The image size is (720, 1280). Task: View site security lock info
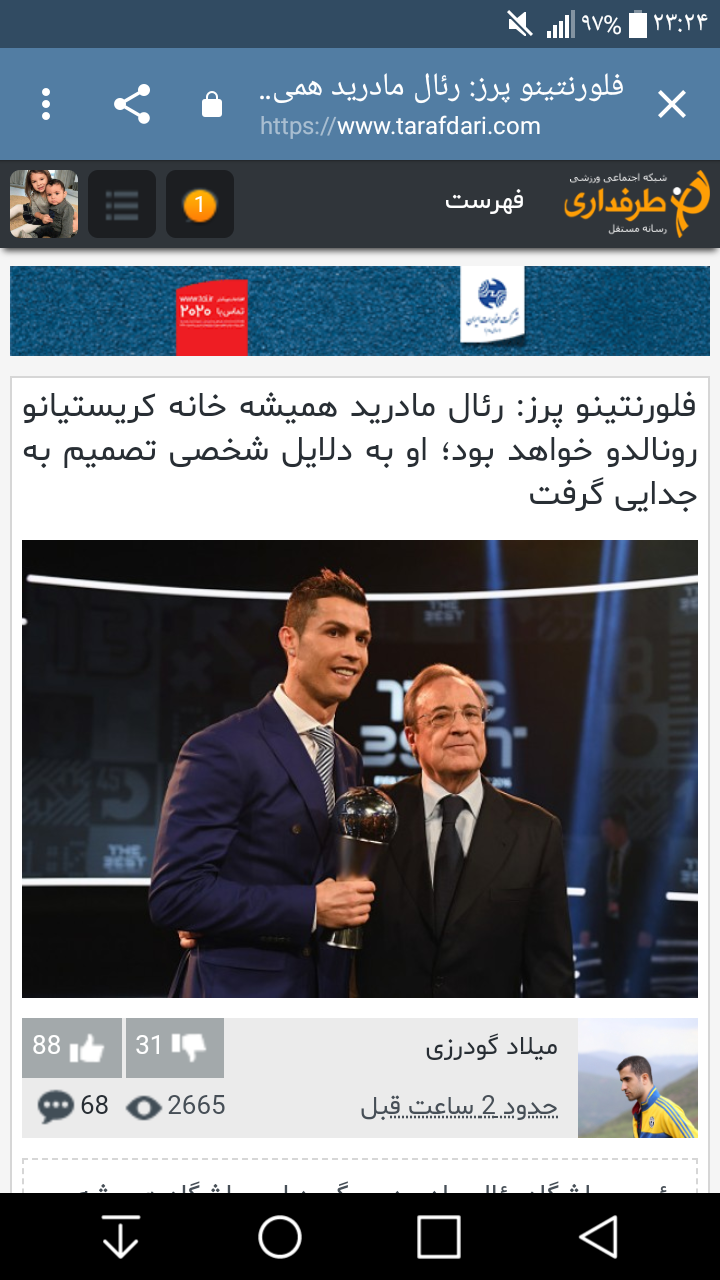pos(212,104)
